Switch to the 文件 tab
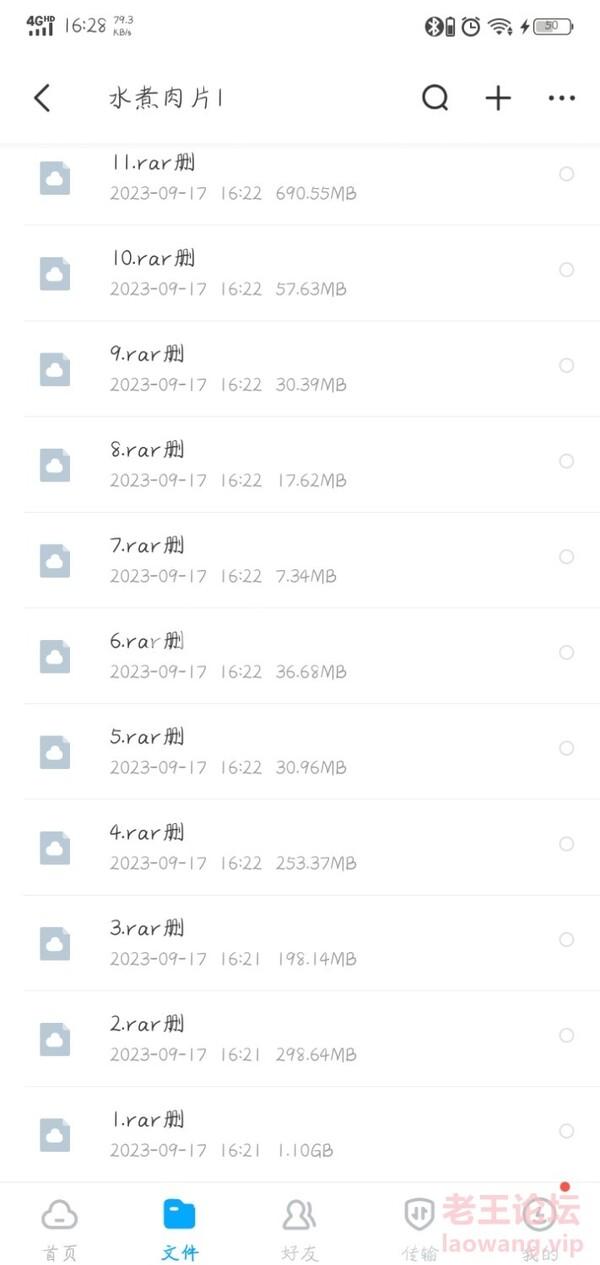The width and height of the screenshot is (600, 1265). click(180, 1228)
